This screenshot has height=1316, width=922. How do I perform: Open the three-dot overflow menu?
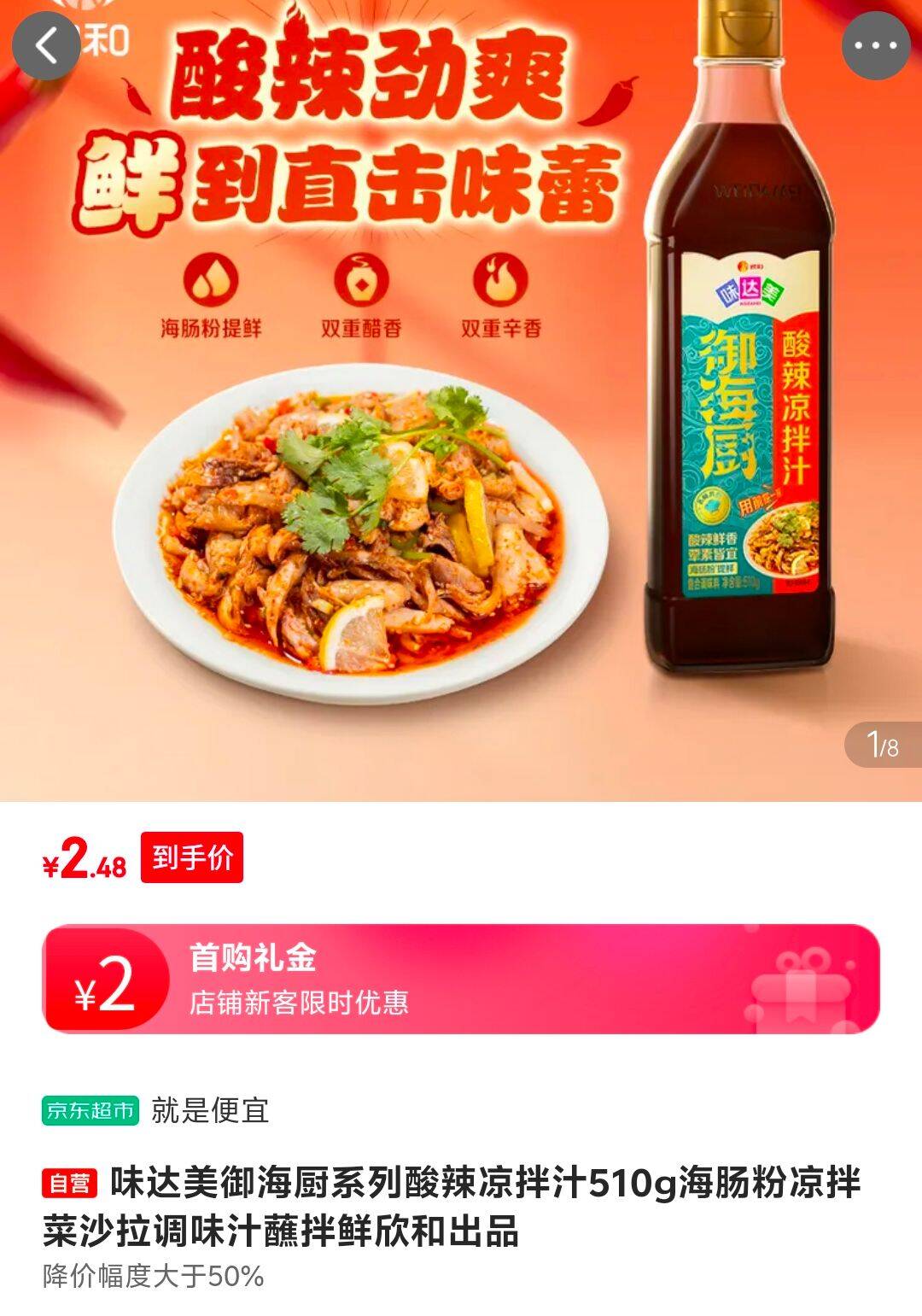pos(876,46)
